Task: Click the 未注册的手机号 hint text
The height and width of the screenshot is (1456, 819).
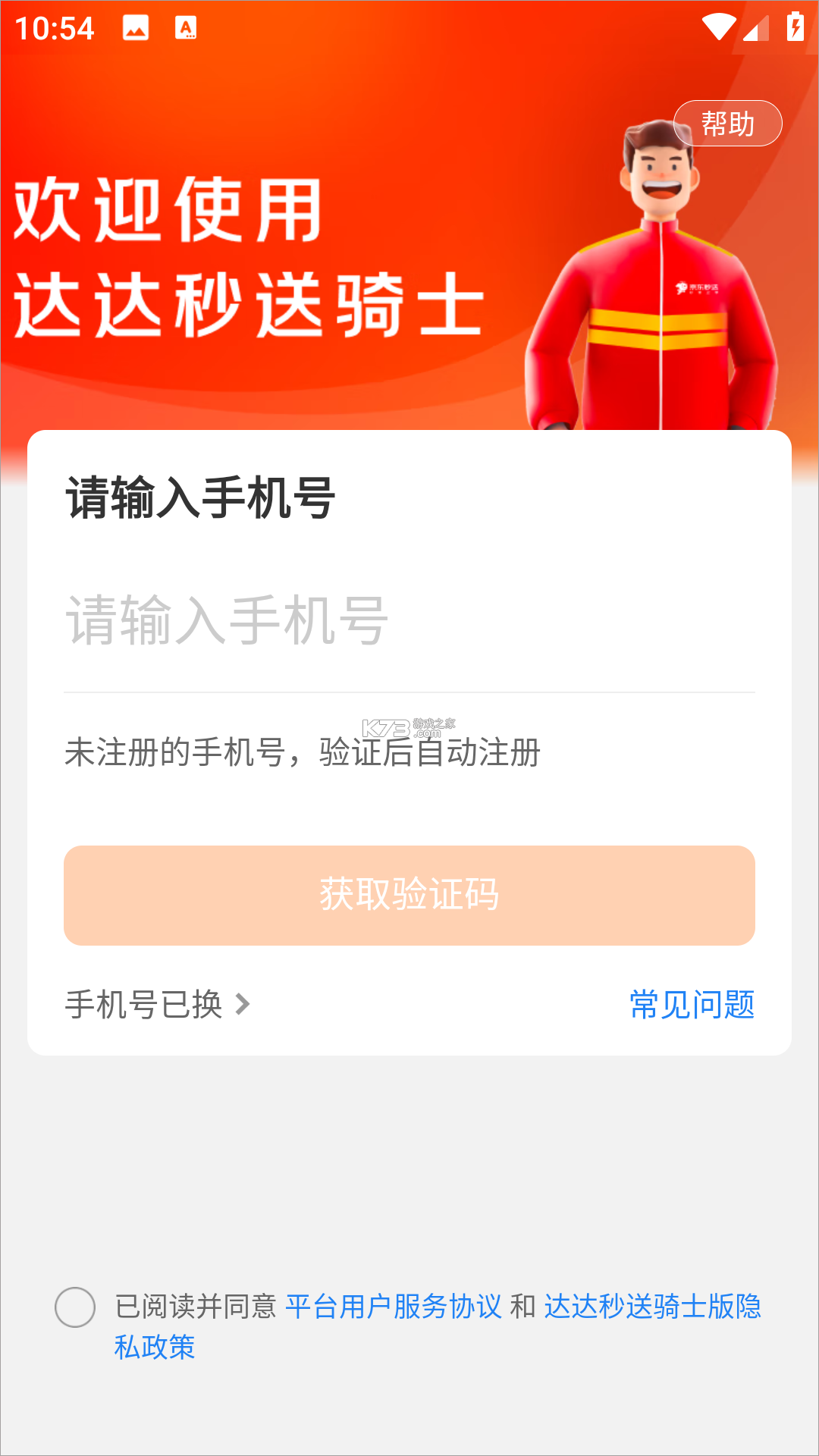Action: coord(303,751)
